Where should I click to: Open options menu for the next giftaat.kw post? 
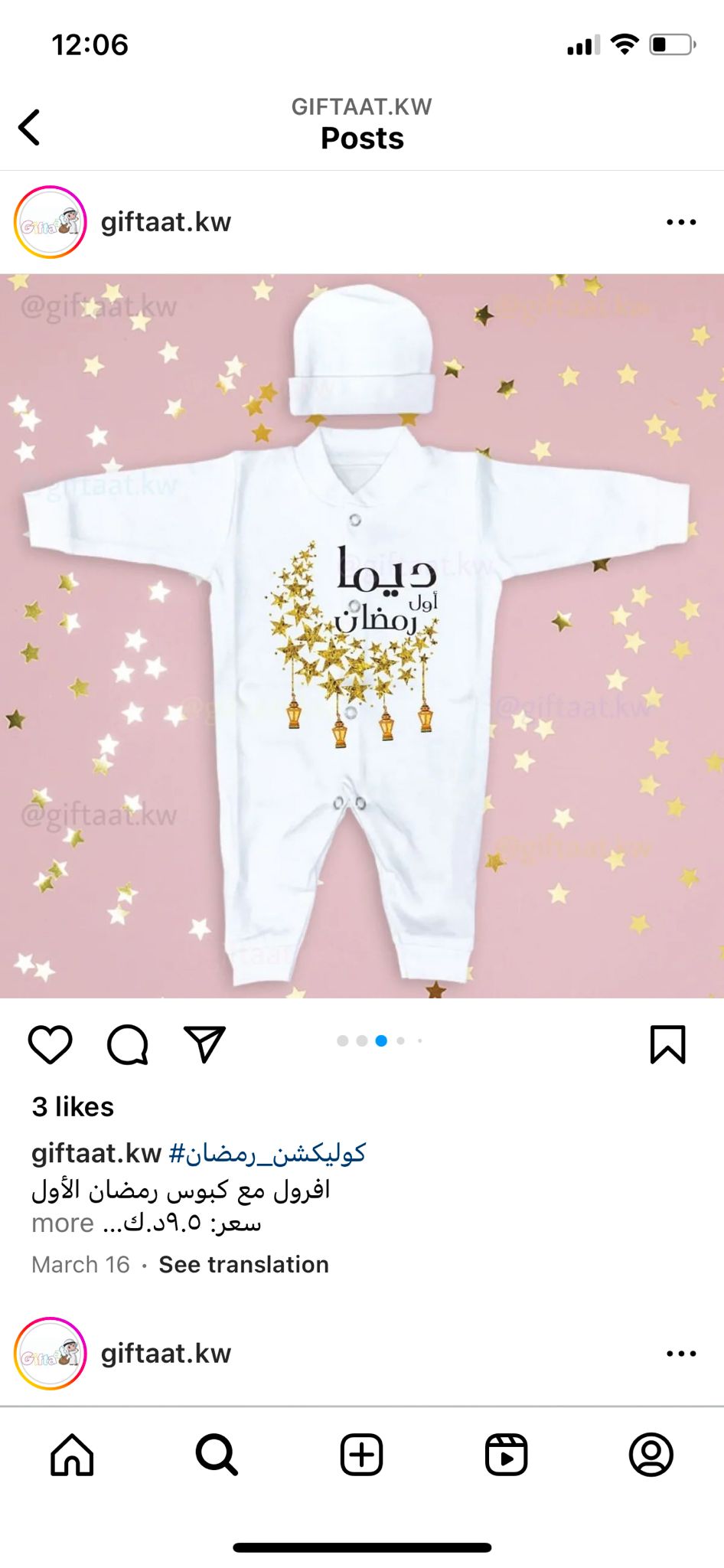pos(680,1354)
